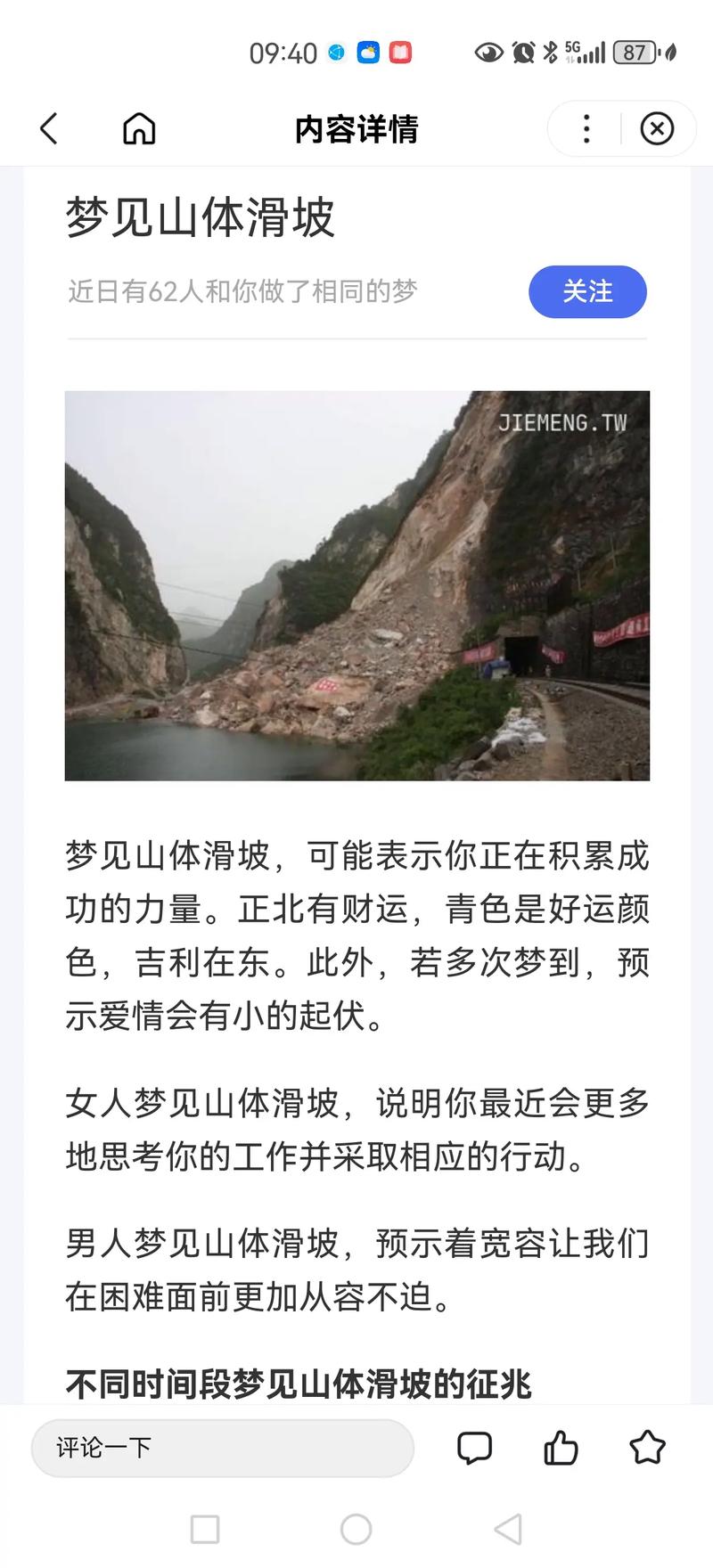Tap the landslide photo with JIEMENG.TW watermark
Image resolution: width=713 pixels, height=1568 pixels.
click(x=356, y=584)
